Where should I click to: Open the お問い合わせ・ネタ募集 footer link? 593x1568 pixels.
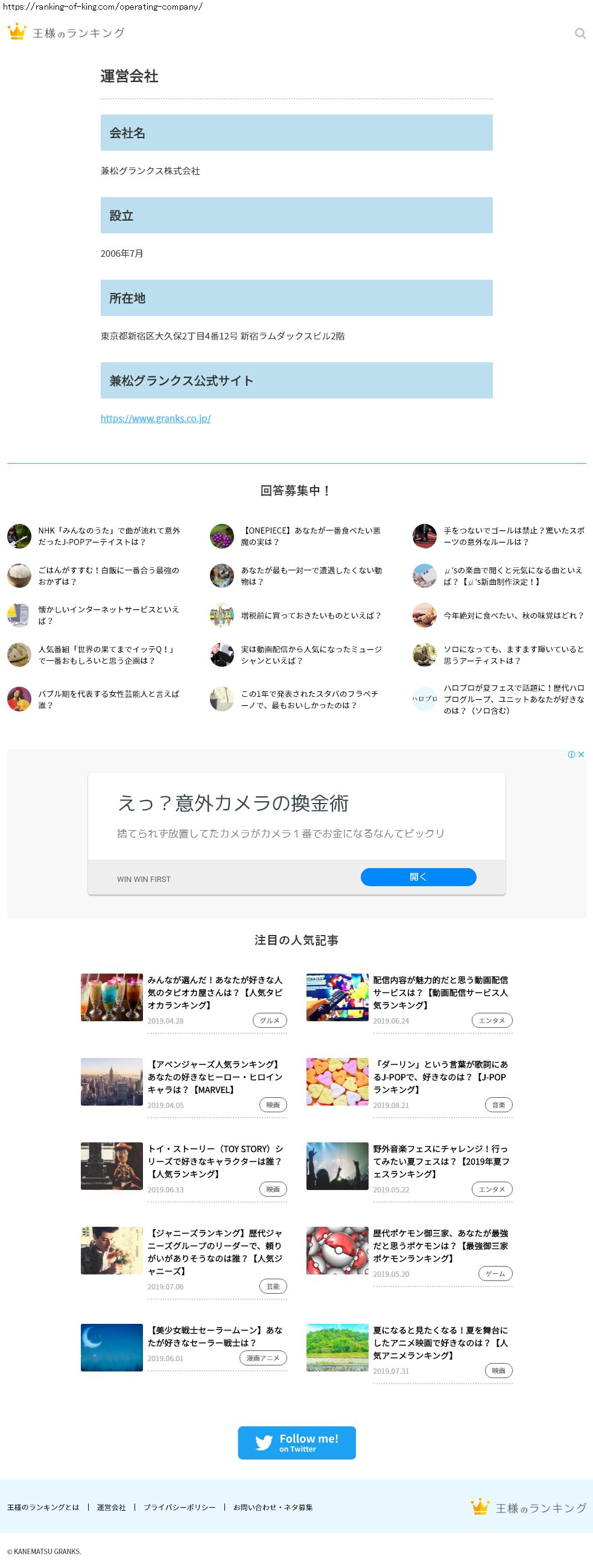pos(273,1507)
